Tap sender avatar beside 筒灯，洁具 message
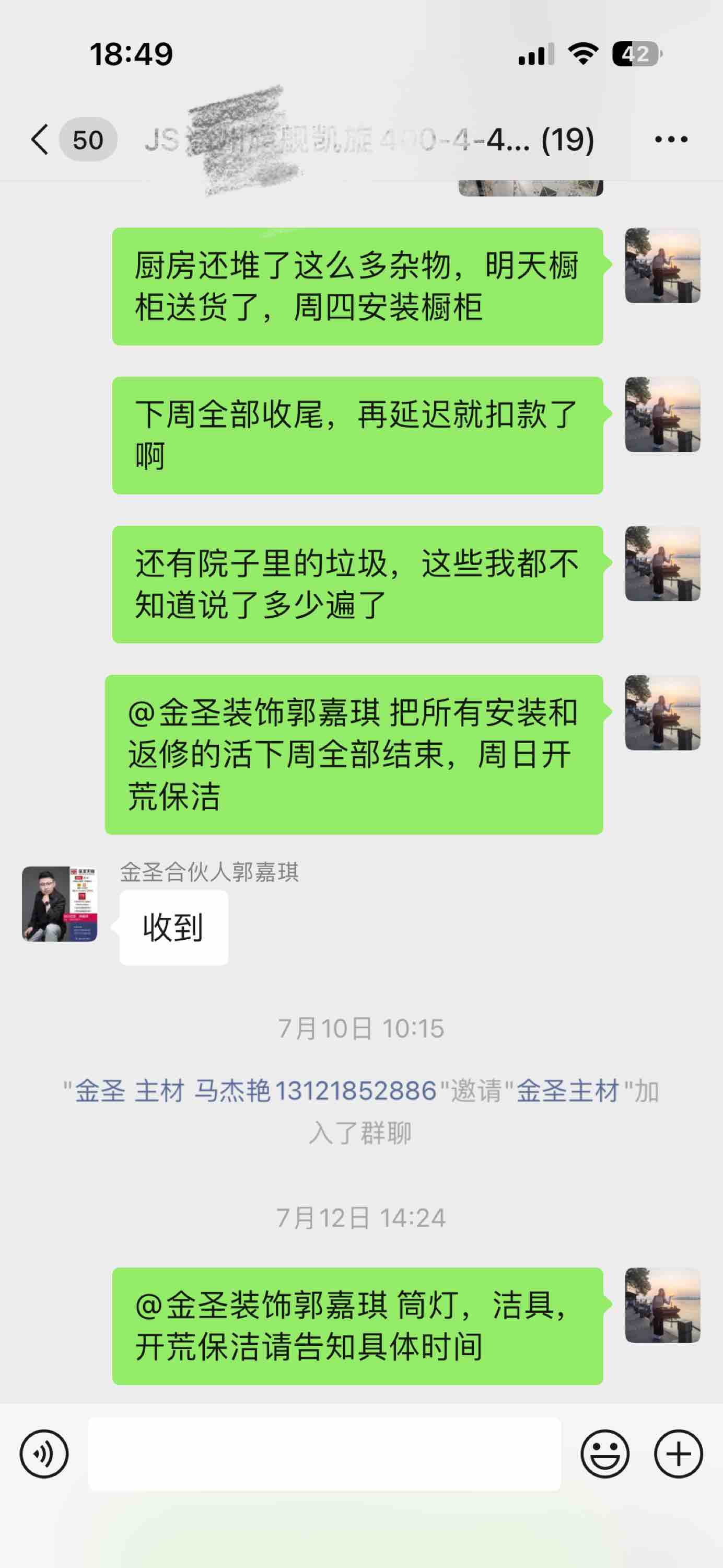Screen dimensions: 723x1568 pyautogui.click(x=662, y=1305)
